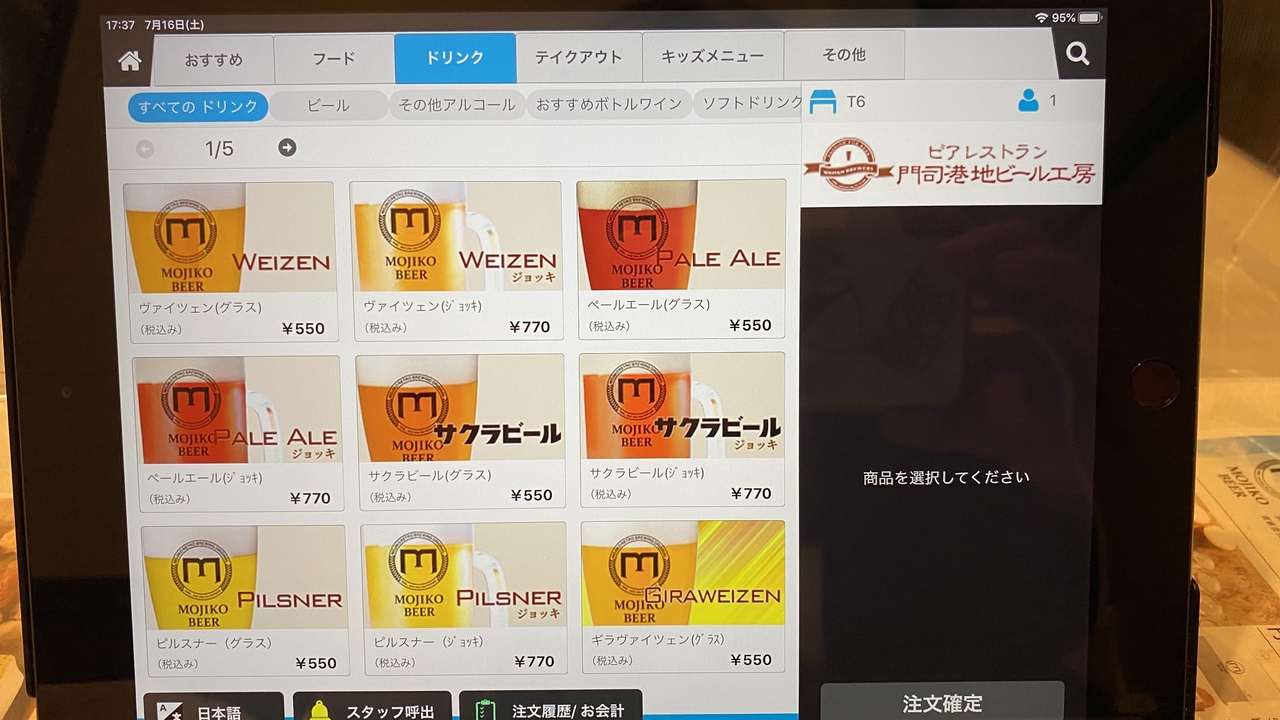Open the テイクアウト tab
Screen dimensions: 1280x720
tap(578, 57)
